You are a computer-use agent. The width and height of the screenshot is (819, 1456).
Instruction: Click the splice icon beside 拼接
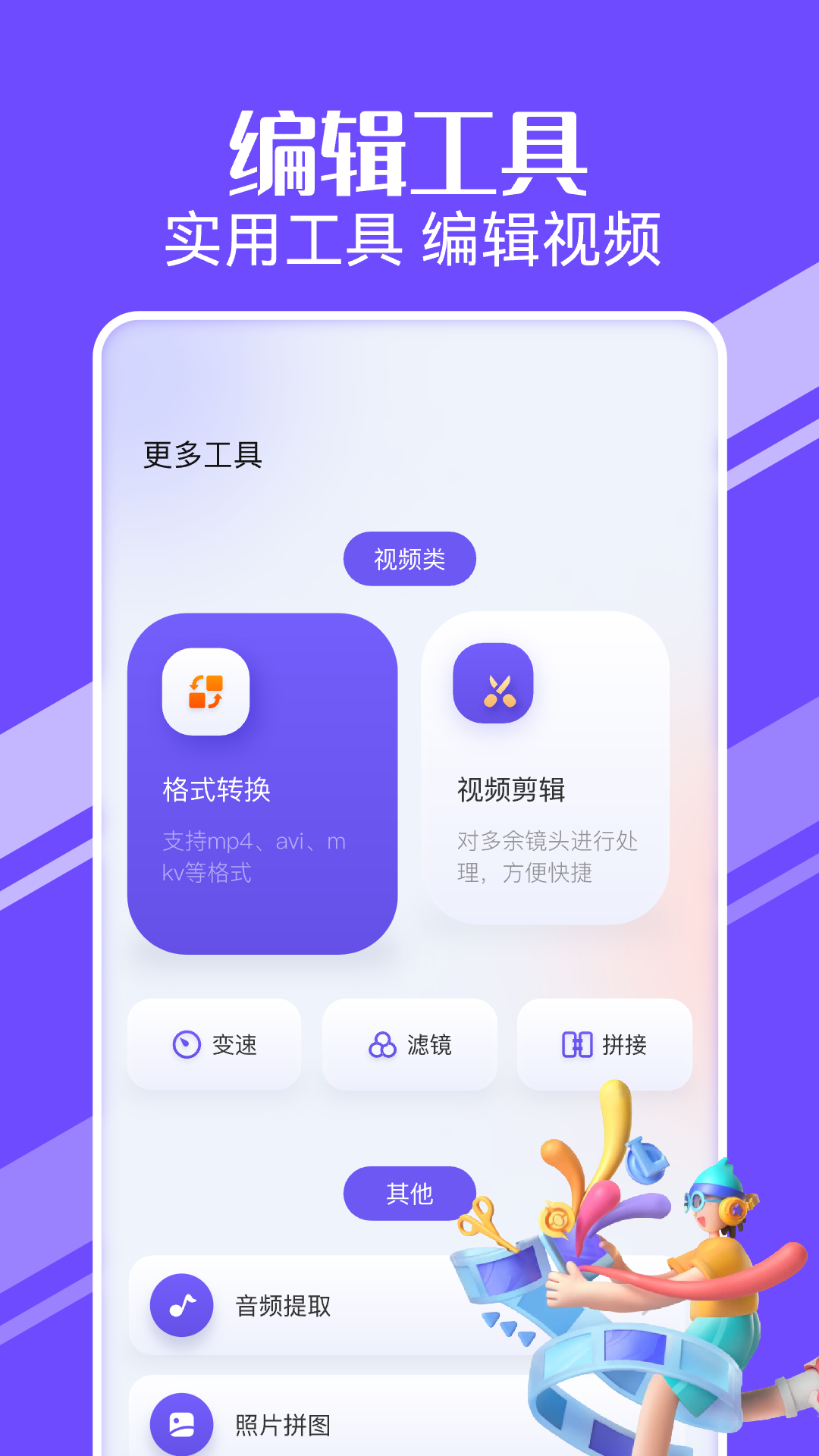(x=577, y=1045)
